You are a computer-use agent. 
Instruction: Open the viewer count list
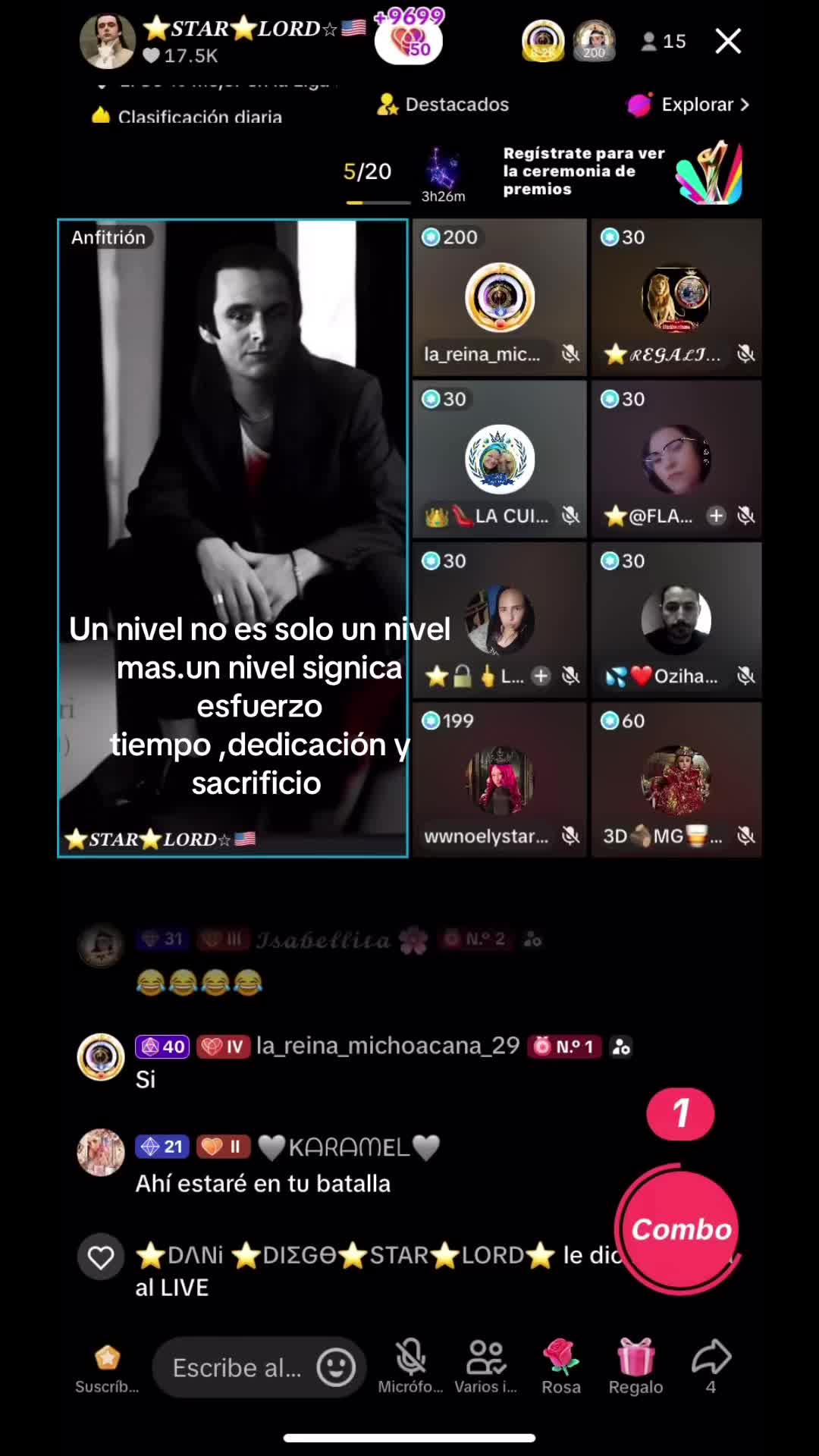coord(664,42)
